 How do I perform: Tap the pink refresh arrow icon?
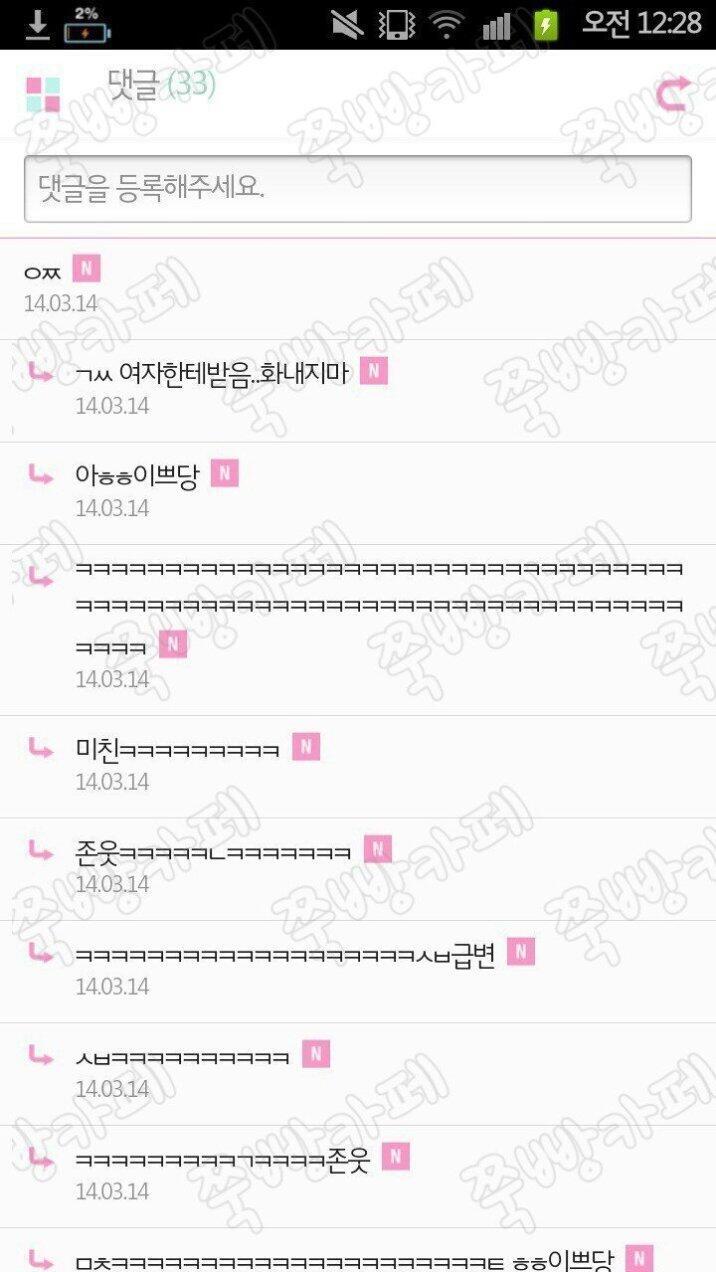(x=674, y=93)
